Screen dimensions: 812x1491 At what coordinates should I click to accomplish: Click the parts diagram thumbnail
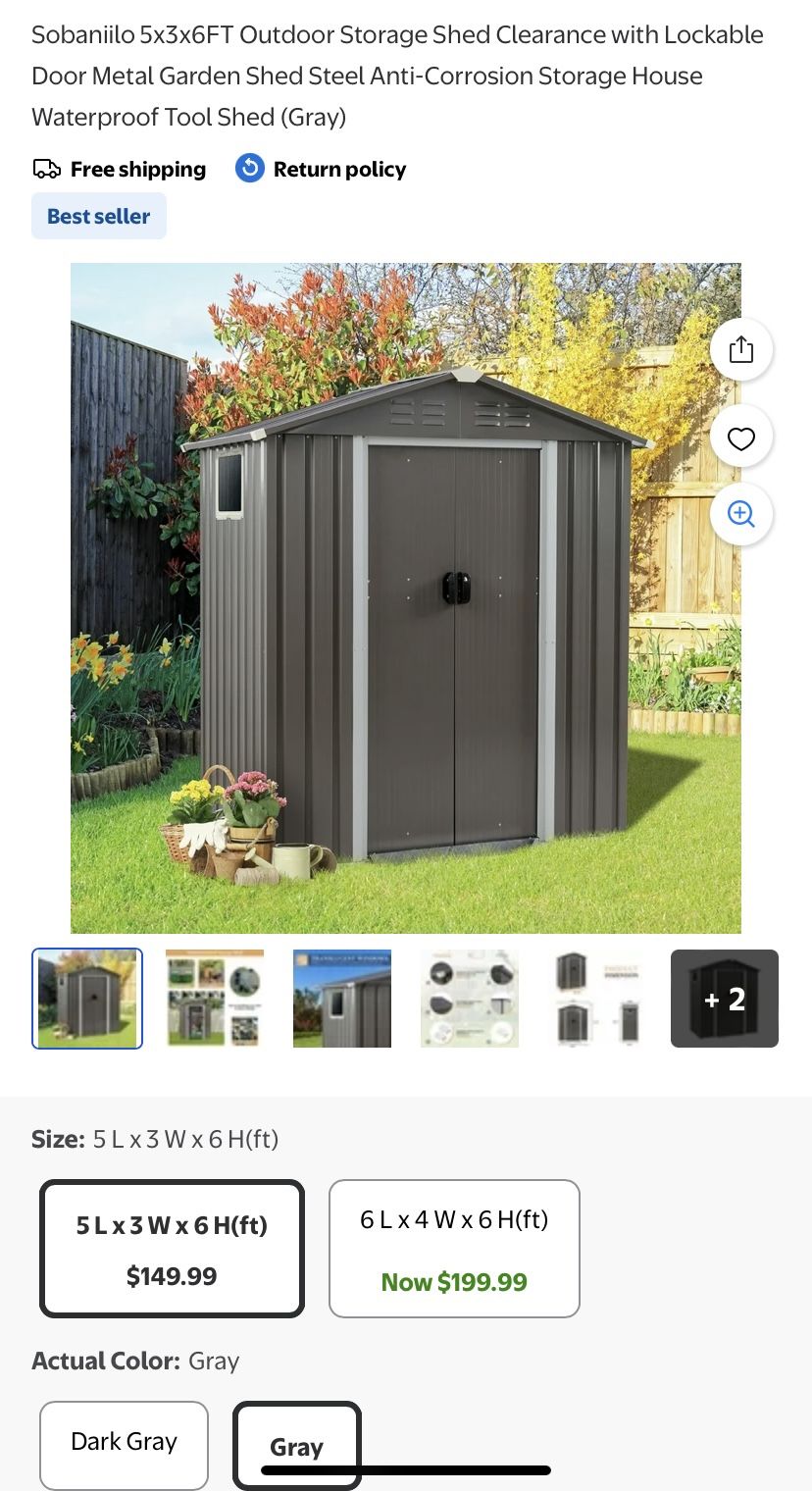(x=469, y=998)
